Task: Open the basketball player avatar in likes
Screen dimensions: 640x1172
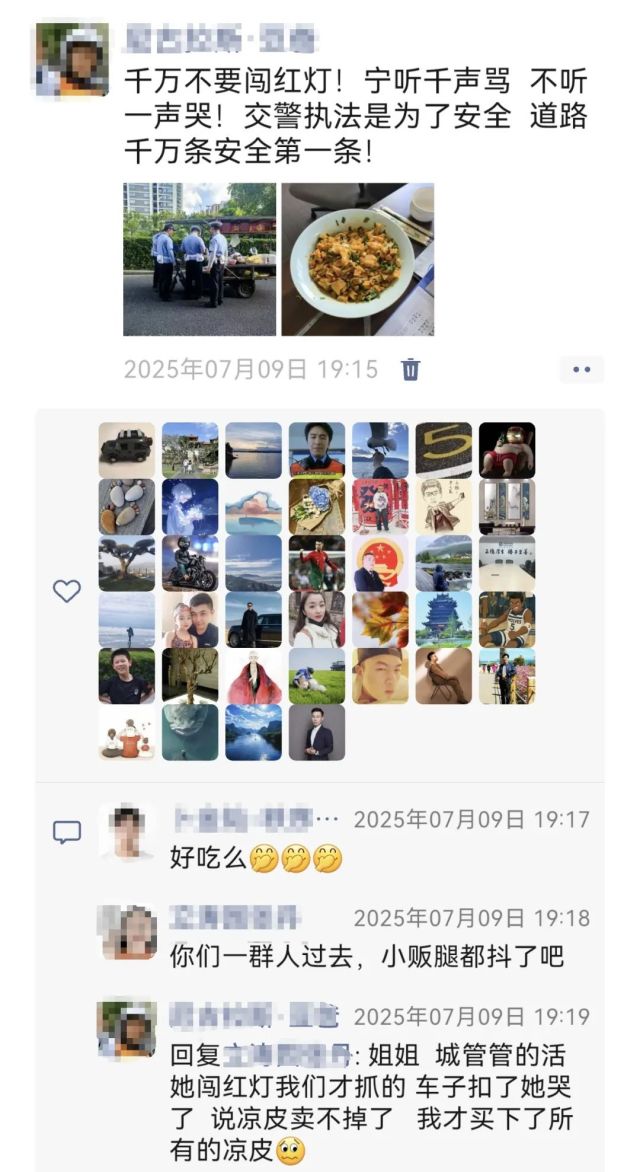Action: [506, 619]
